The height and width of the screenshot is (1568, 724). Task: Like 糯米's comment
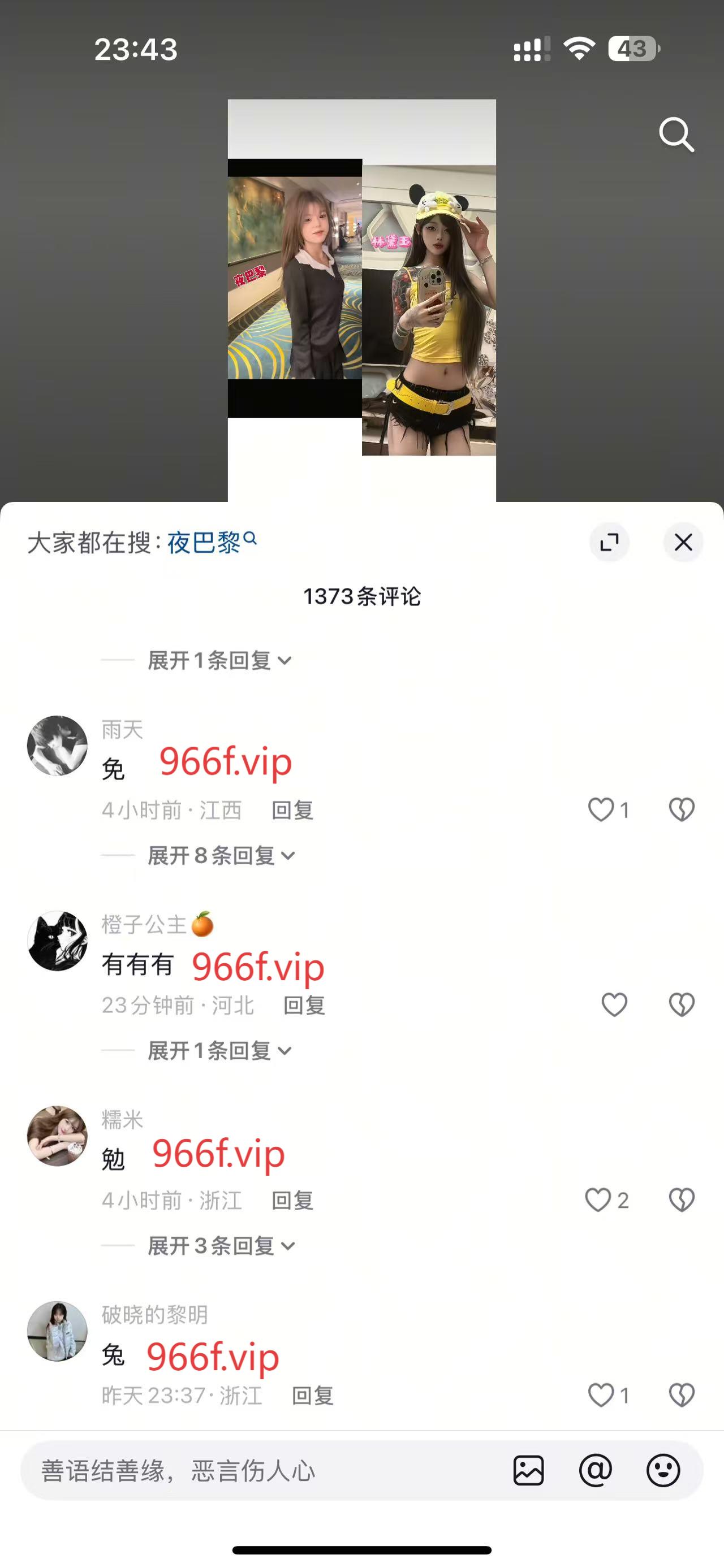click(598, 1199)
